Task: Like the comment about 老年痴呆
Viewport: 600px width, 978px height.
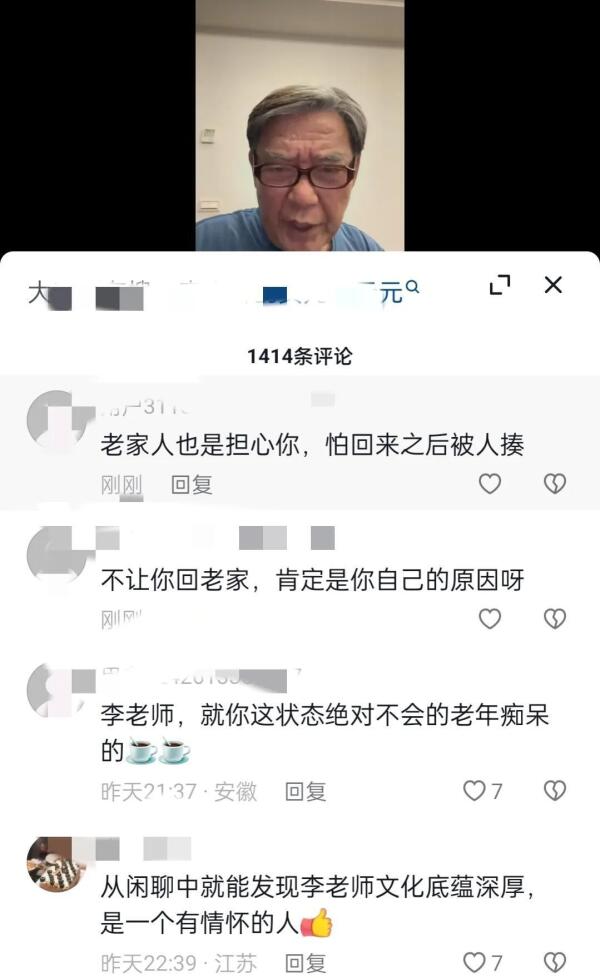Action: click(474, 791)
